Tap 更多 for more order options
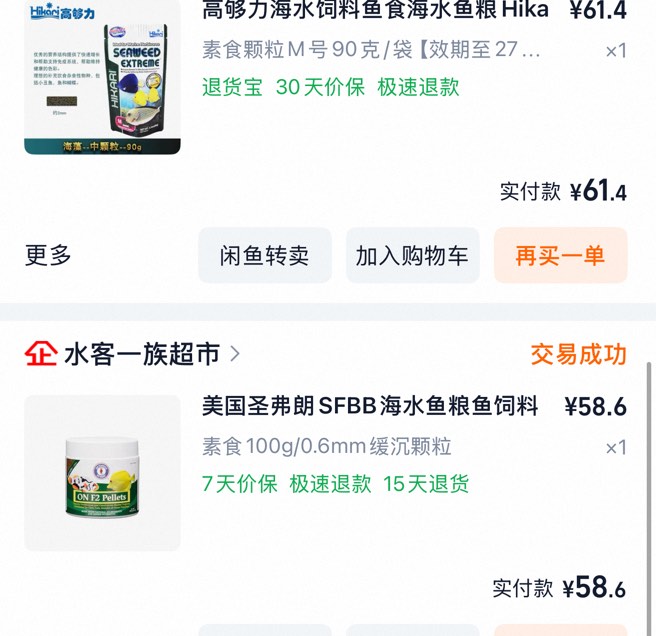656x636 pixels. [48, 255]
